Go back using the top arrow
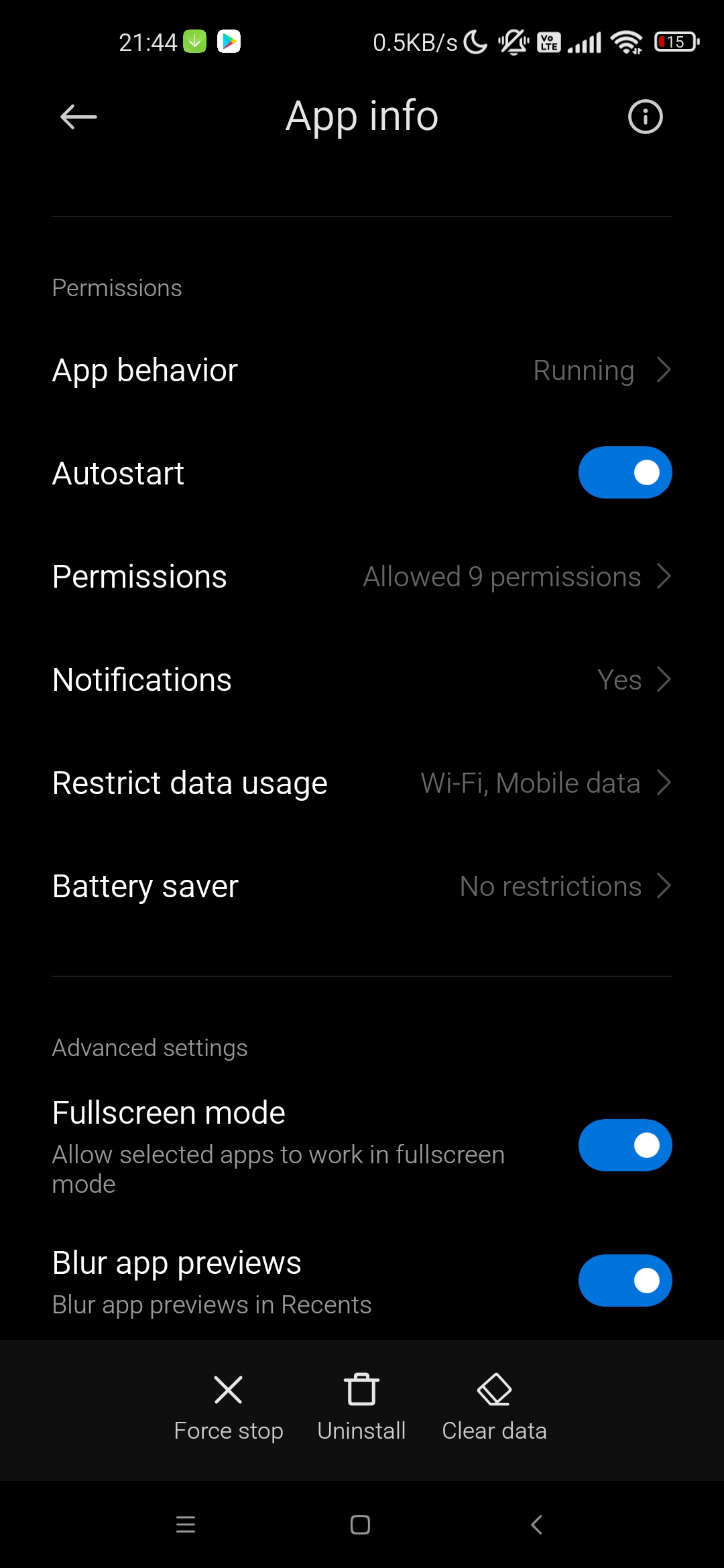Image resolution: width=724 pixels, height=1568 pixels. pos(78,117)
